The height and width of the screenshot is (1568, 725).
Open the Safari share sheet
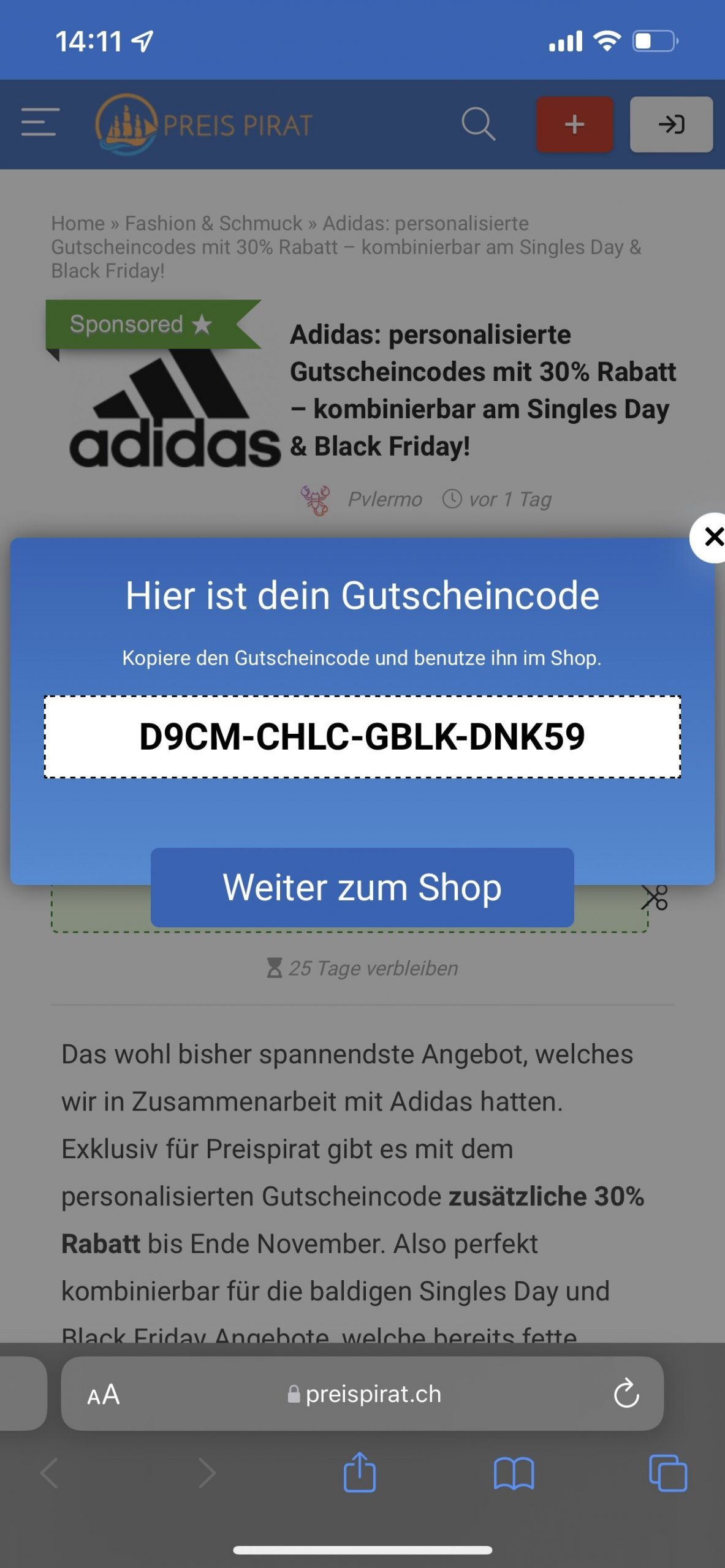coord(360,1473)
